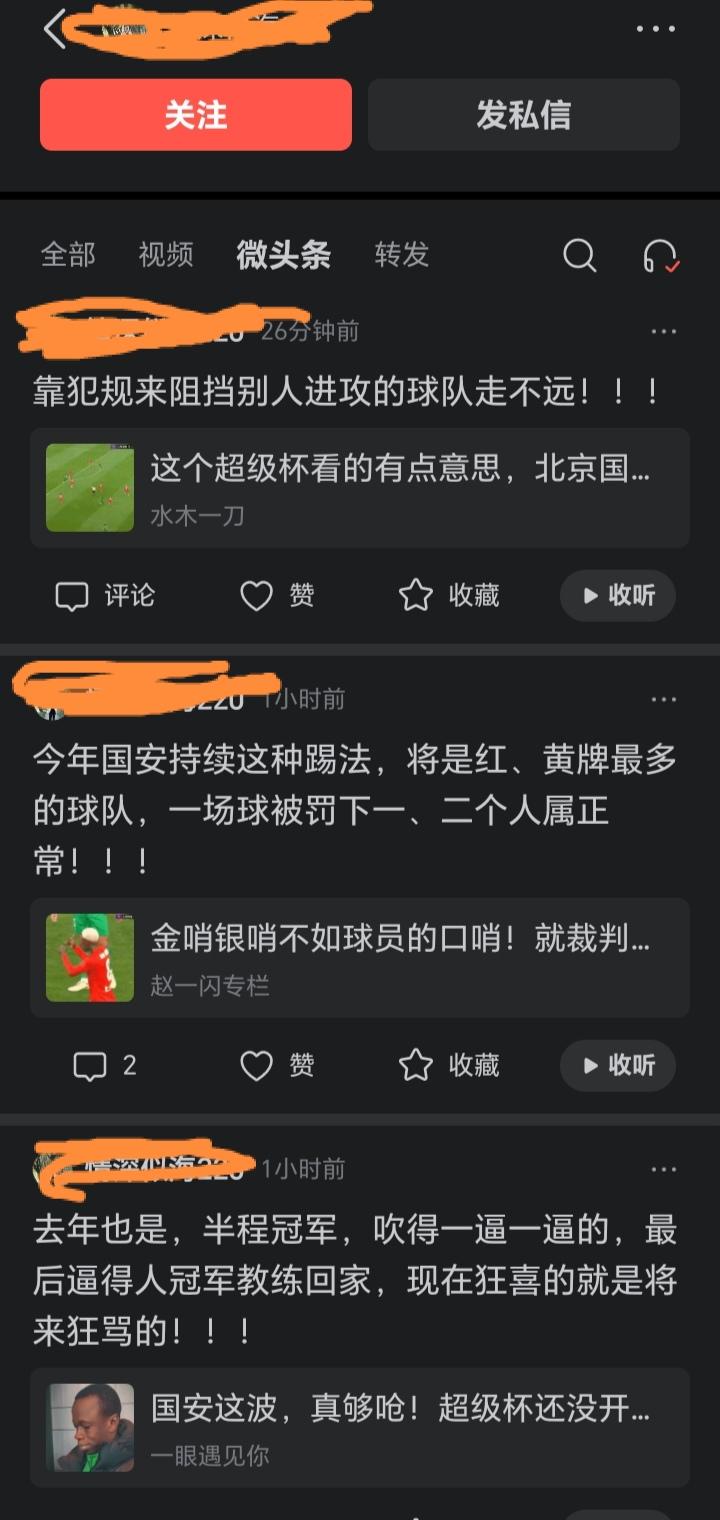Screen dimensions: 720x1520
Task: Open the '...' menu on the second post
Action: (x=664, y=700)
